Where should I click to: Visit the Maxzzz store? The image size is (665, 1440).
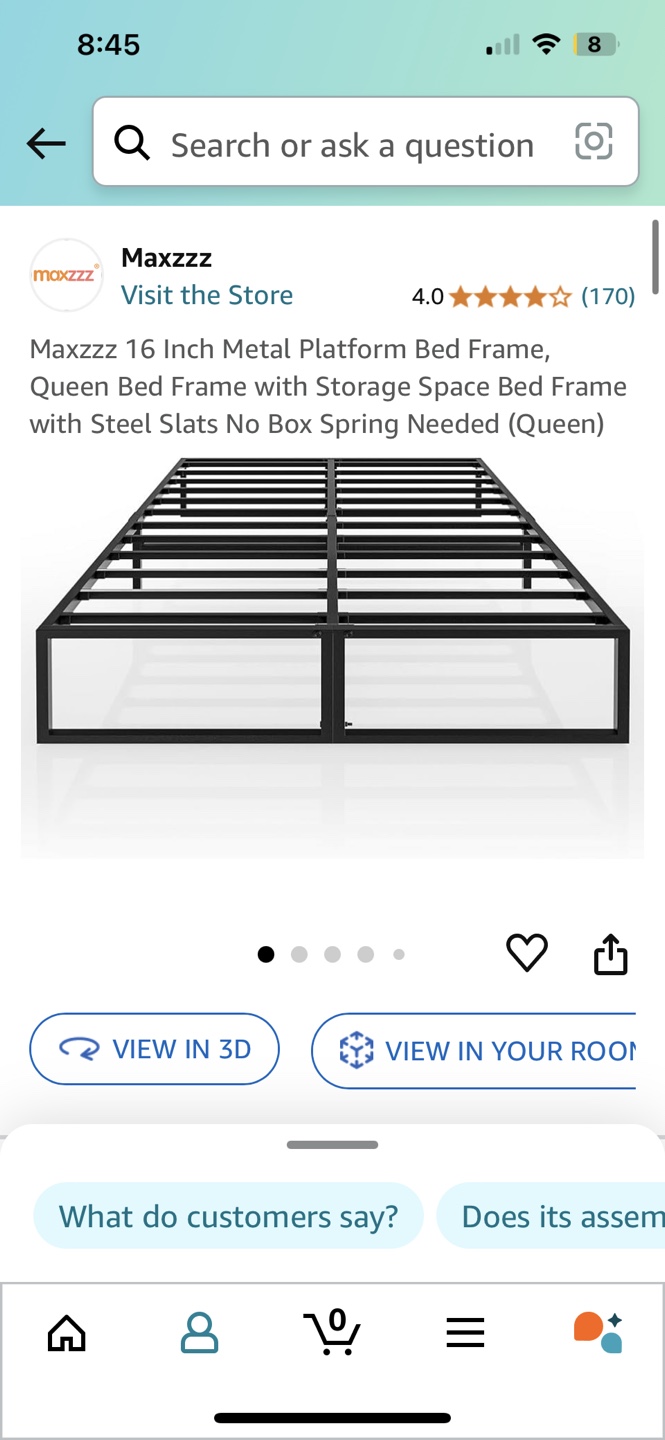click(x=207, y=295)
